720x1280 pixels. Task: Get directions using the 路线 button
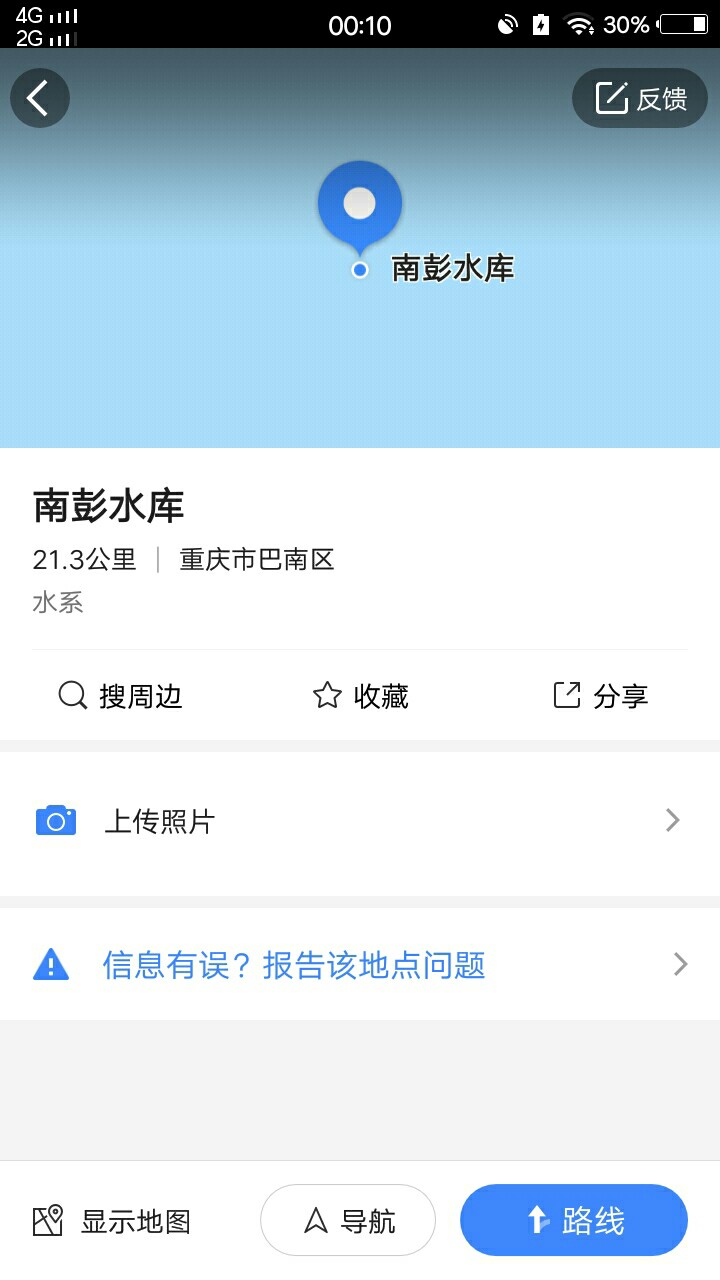574,1220
